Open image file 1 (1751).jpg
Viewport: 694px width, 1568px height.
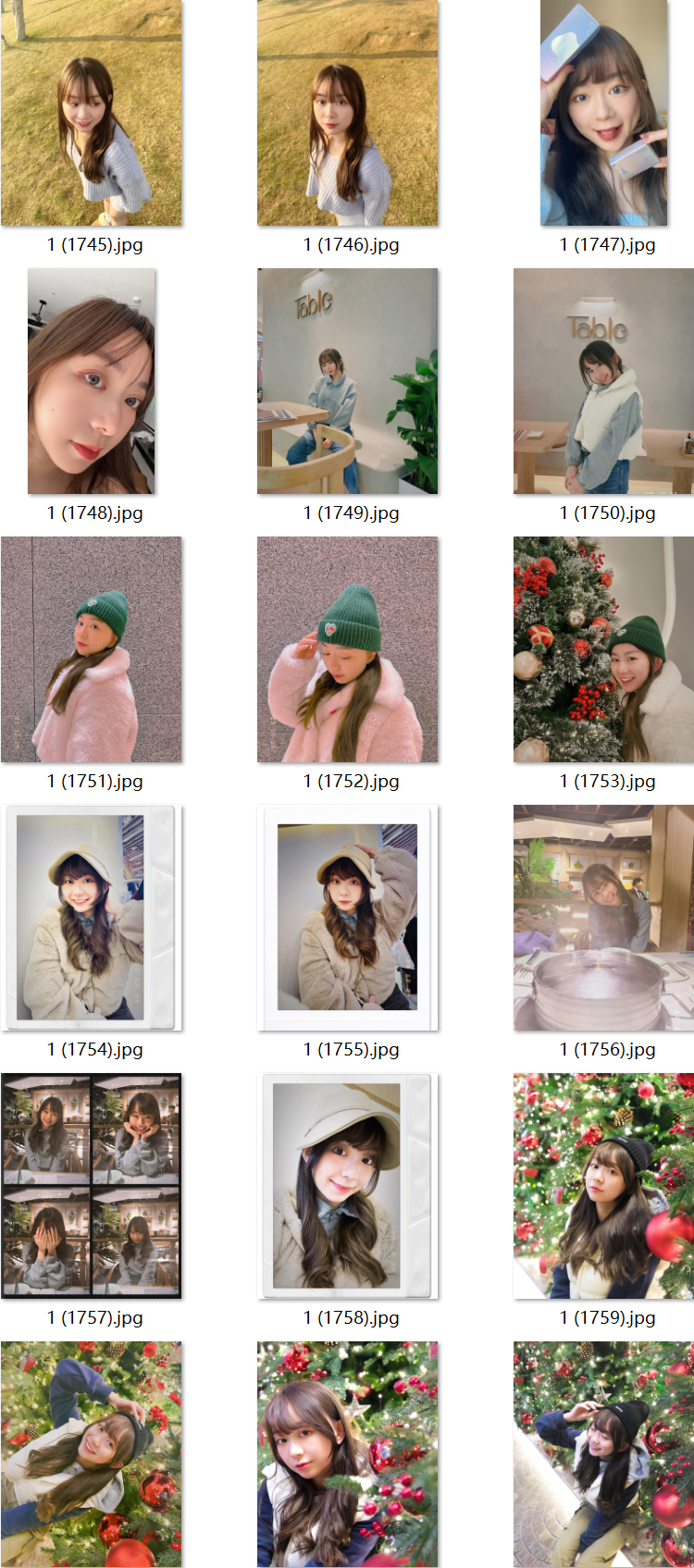[x=92, y=649]
